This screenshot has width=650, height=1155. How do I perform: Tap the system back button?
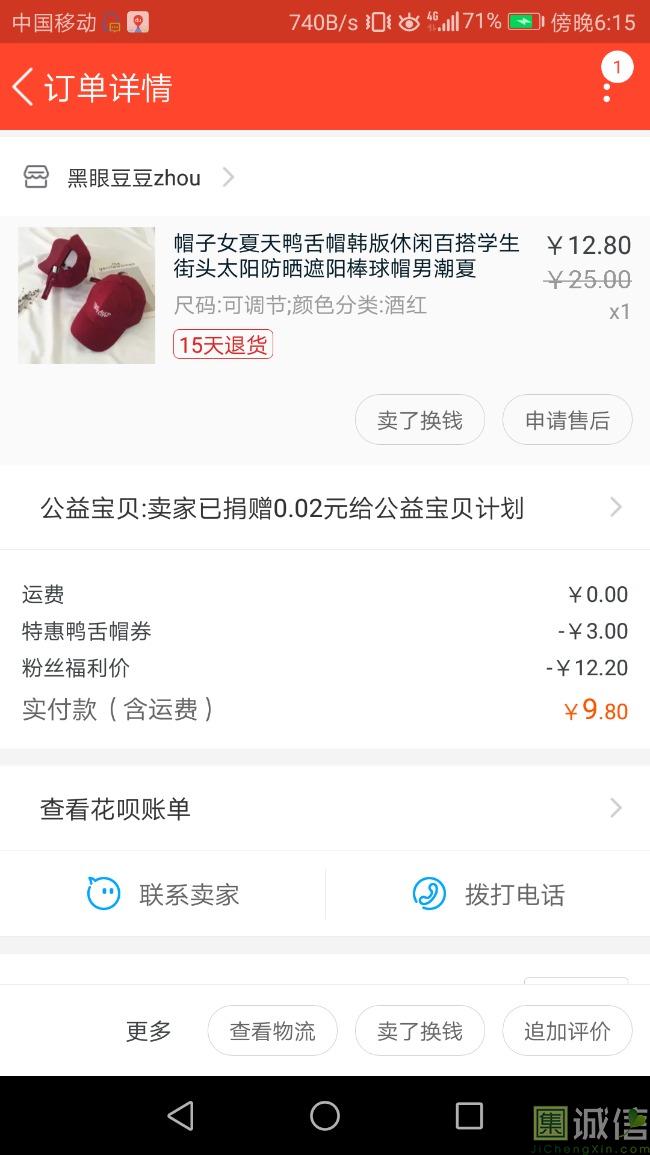pos(181,1116)
